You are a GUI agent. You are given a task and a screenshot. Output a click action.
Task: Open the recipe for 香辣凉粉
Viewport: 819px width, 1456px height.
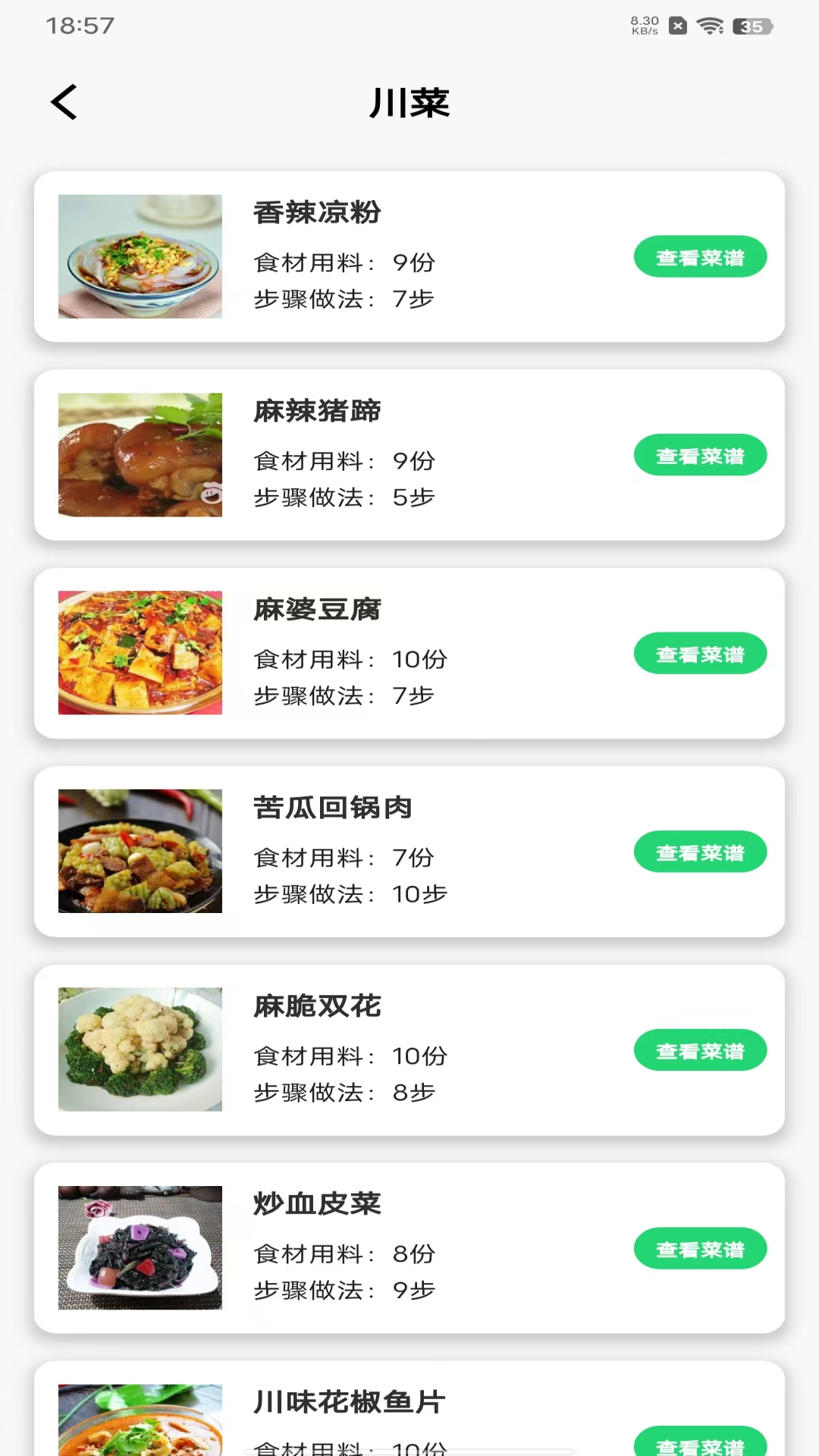pos(700,256)
